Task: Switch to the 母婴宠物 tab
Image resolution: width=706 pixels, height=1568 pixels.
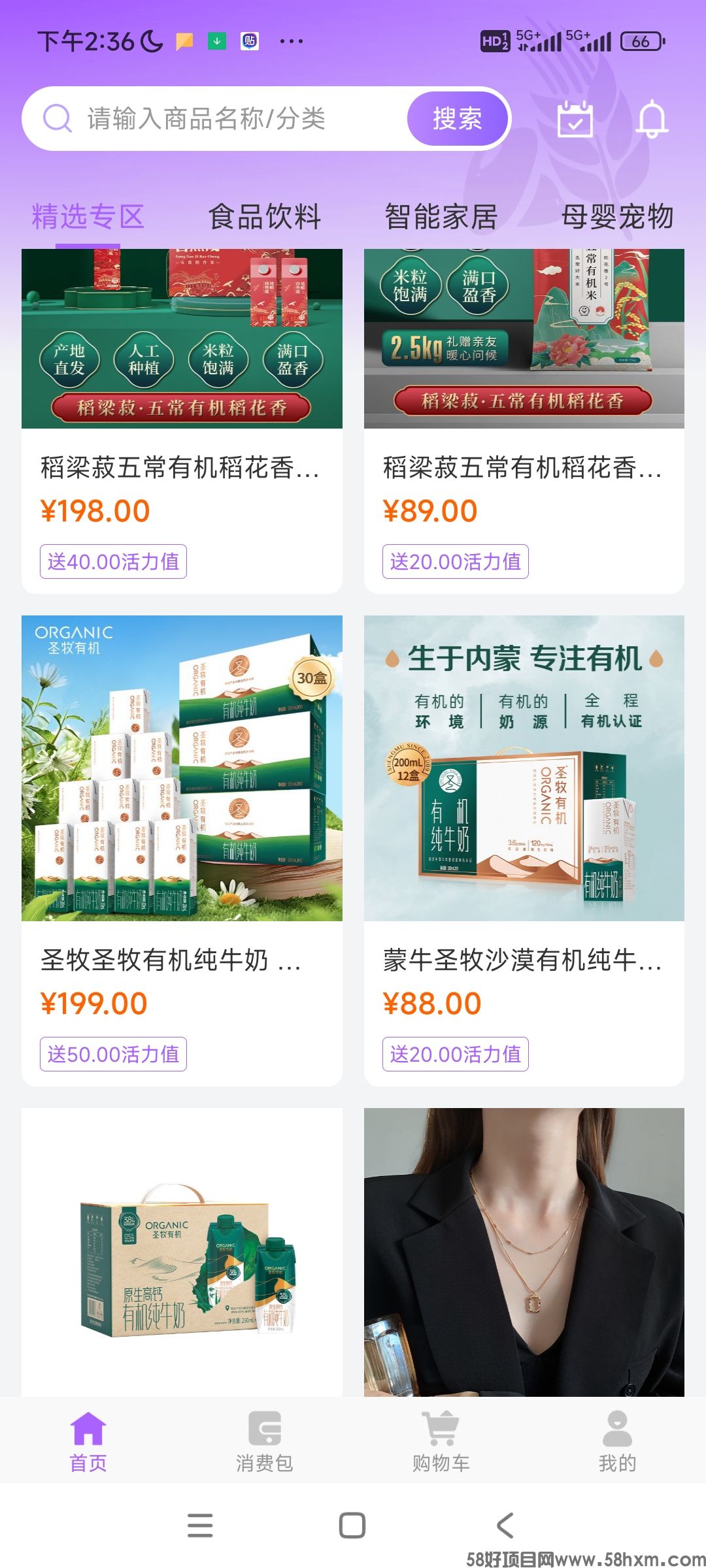Action: (x=617, y=217)
